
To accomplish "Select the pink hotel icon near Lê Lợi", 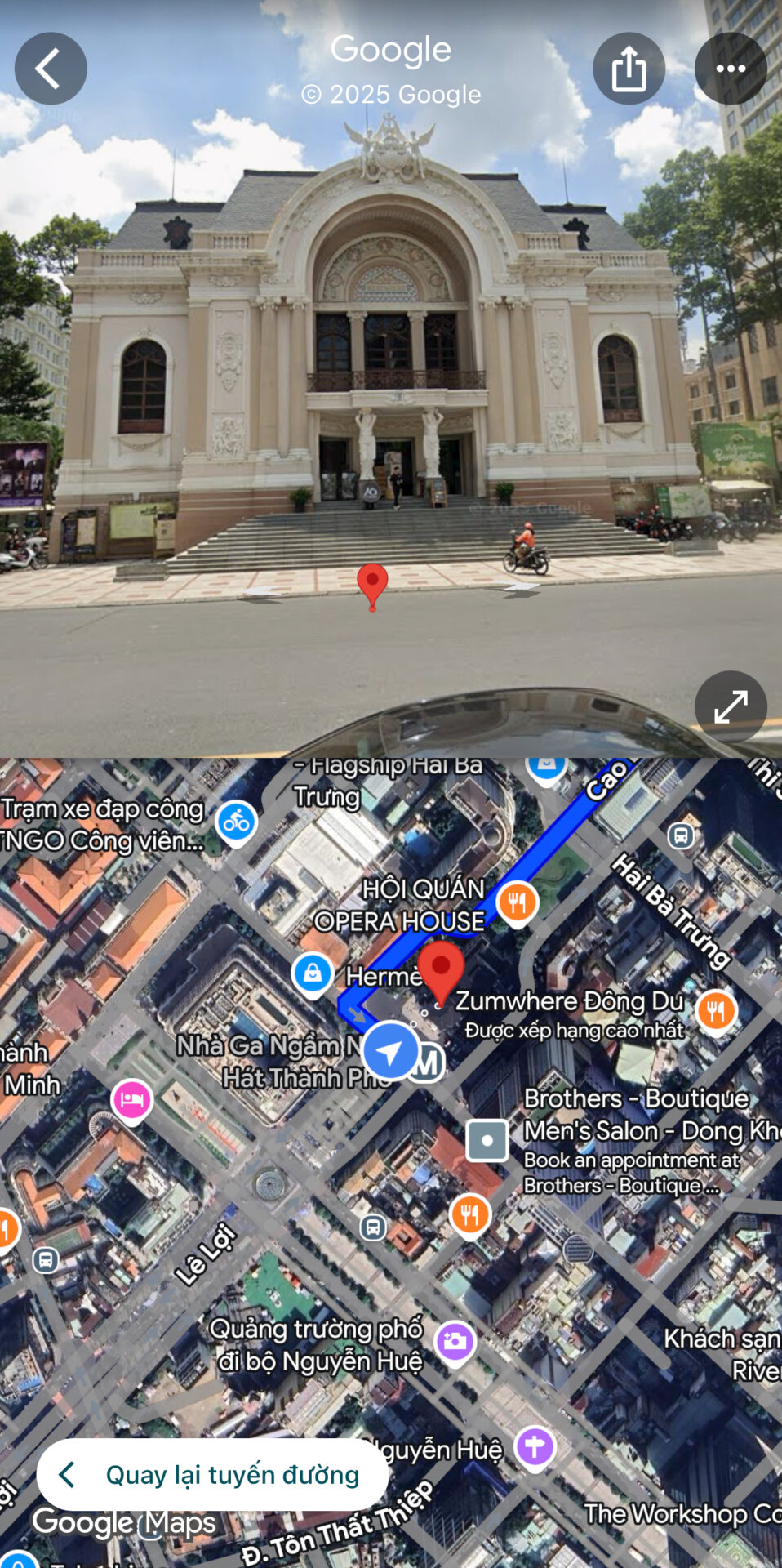I will click(131, 1098).
